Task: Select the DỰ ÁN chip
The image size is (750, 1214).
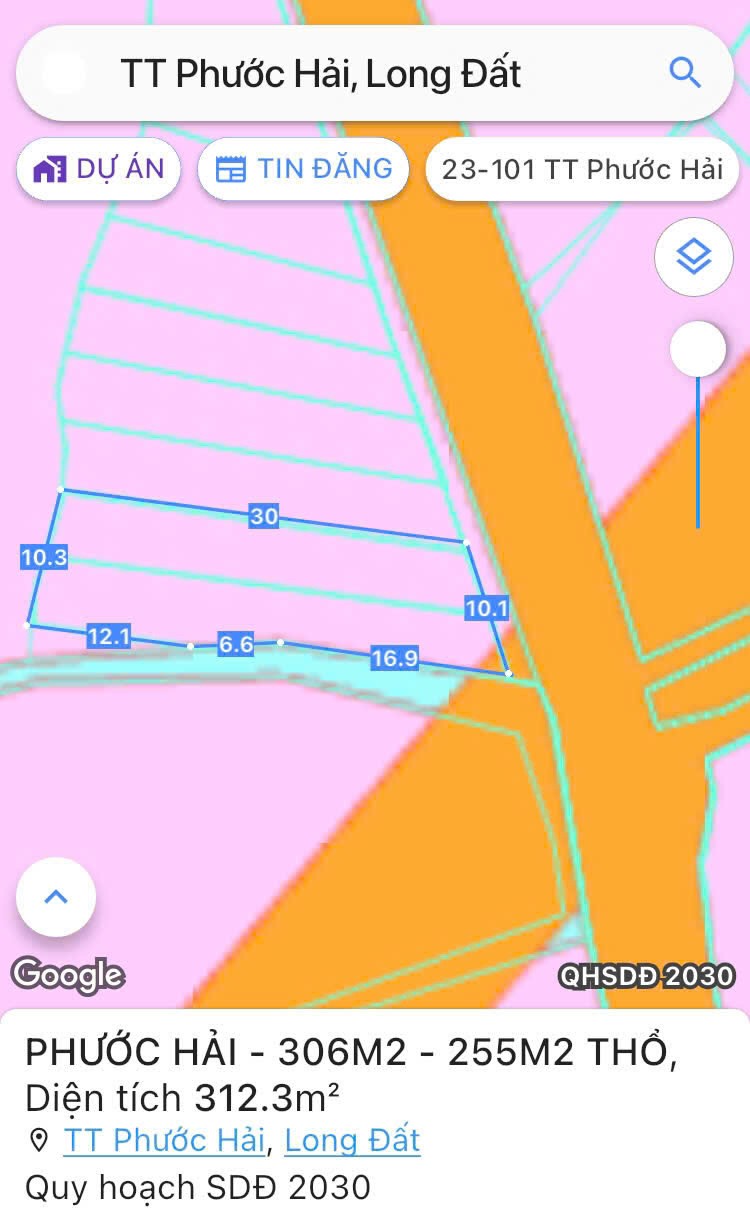Action: [x=98, y=169]
